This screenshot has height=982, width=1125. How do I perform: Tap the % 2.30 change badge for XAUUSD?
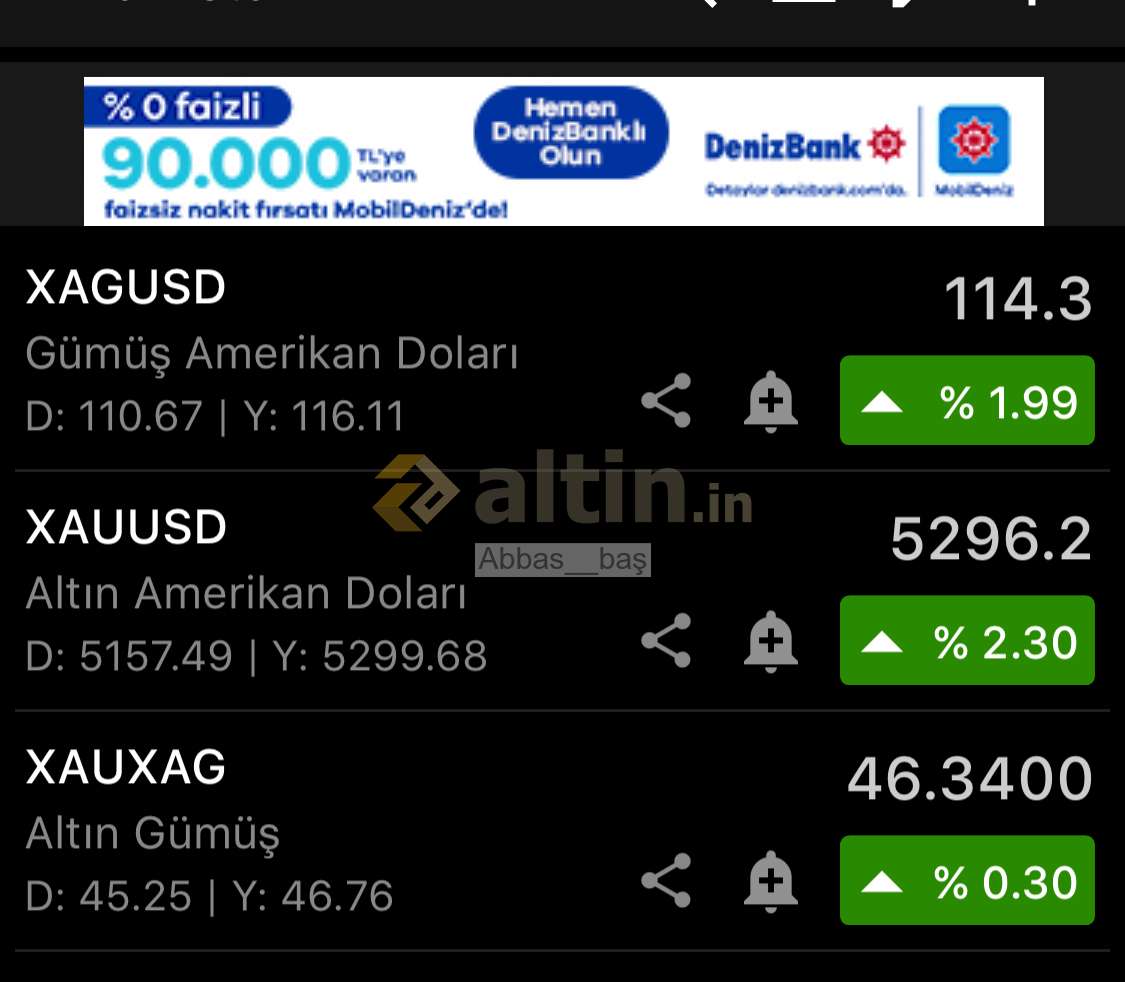point(967,641)
